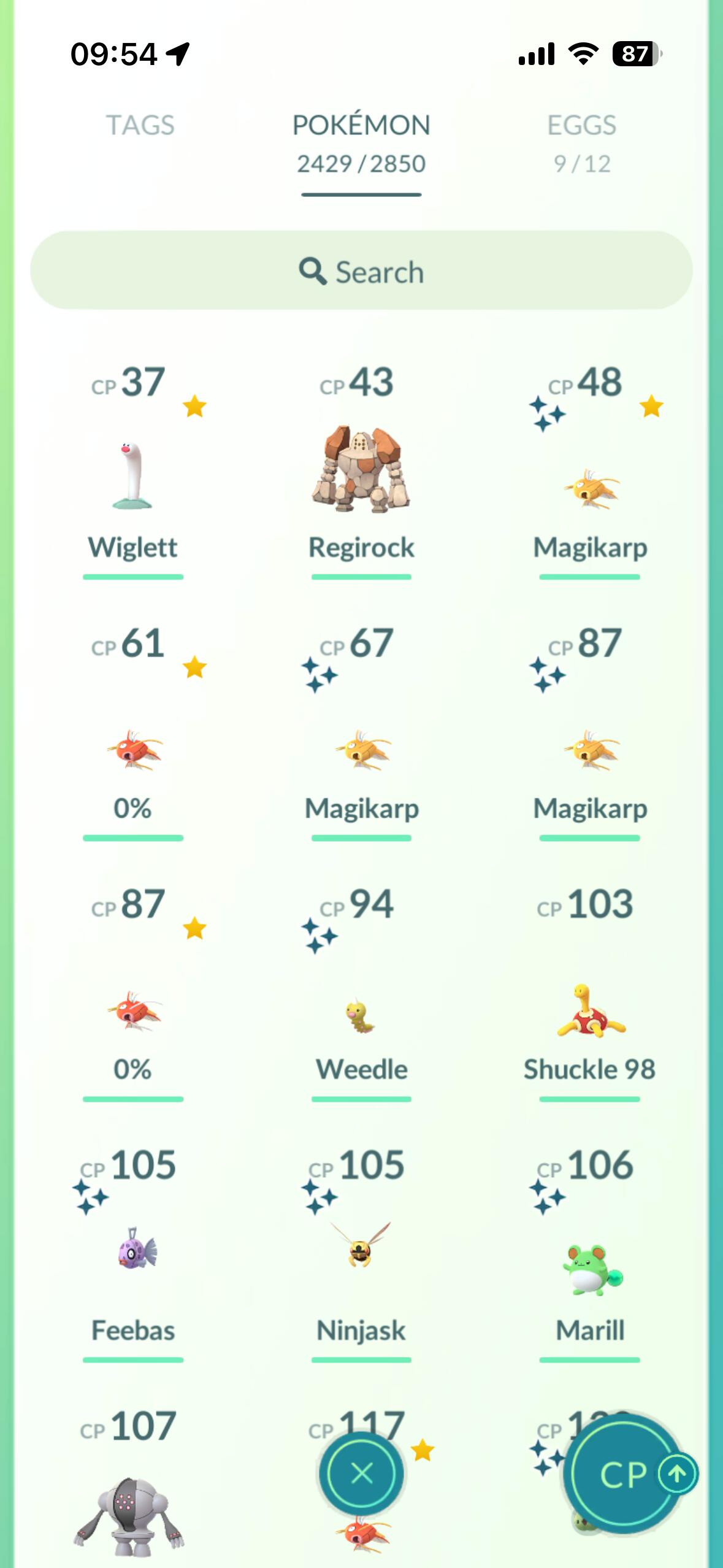Open Regirock with CP 43
Image resolution: width=723 pixels, height=1568 pixels.
(x=361, y=471)
